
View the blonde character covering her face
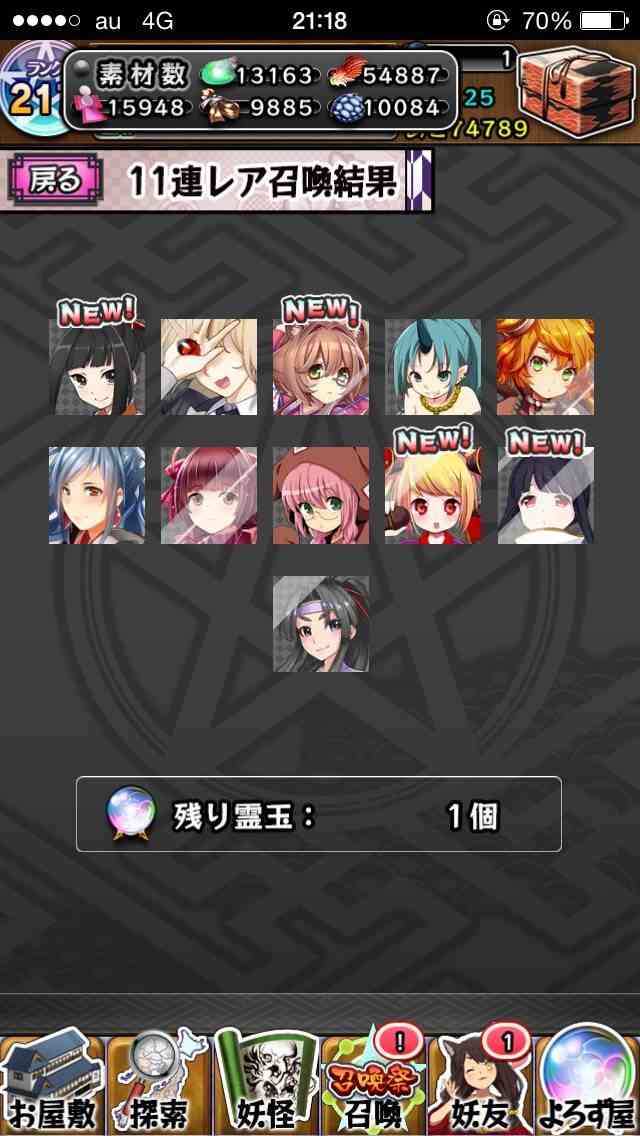pyautogui.click(x=209, y=367)
